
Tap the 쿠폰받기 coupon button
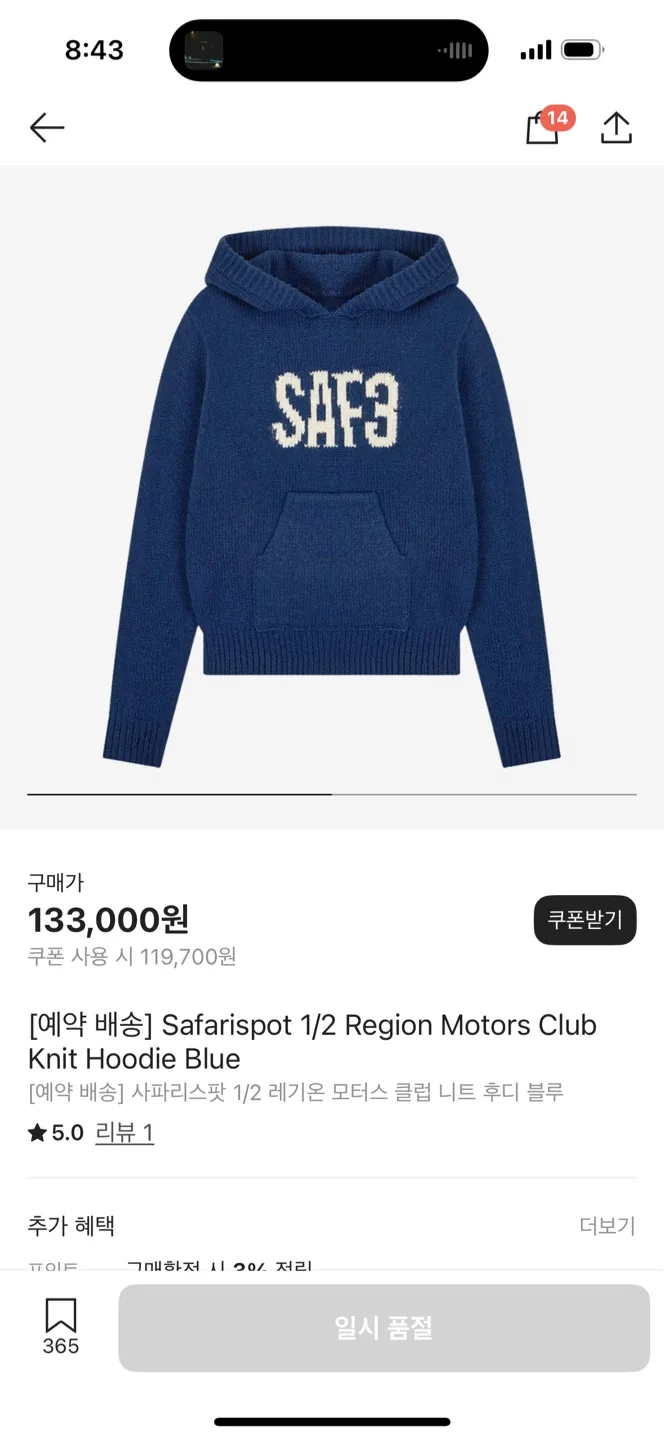pos(585,920)
